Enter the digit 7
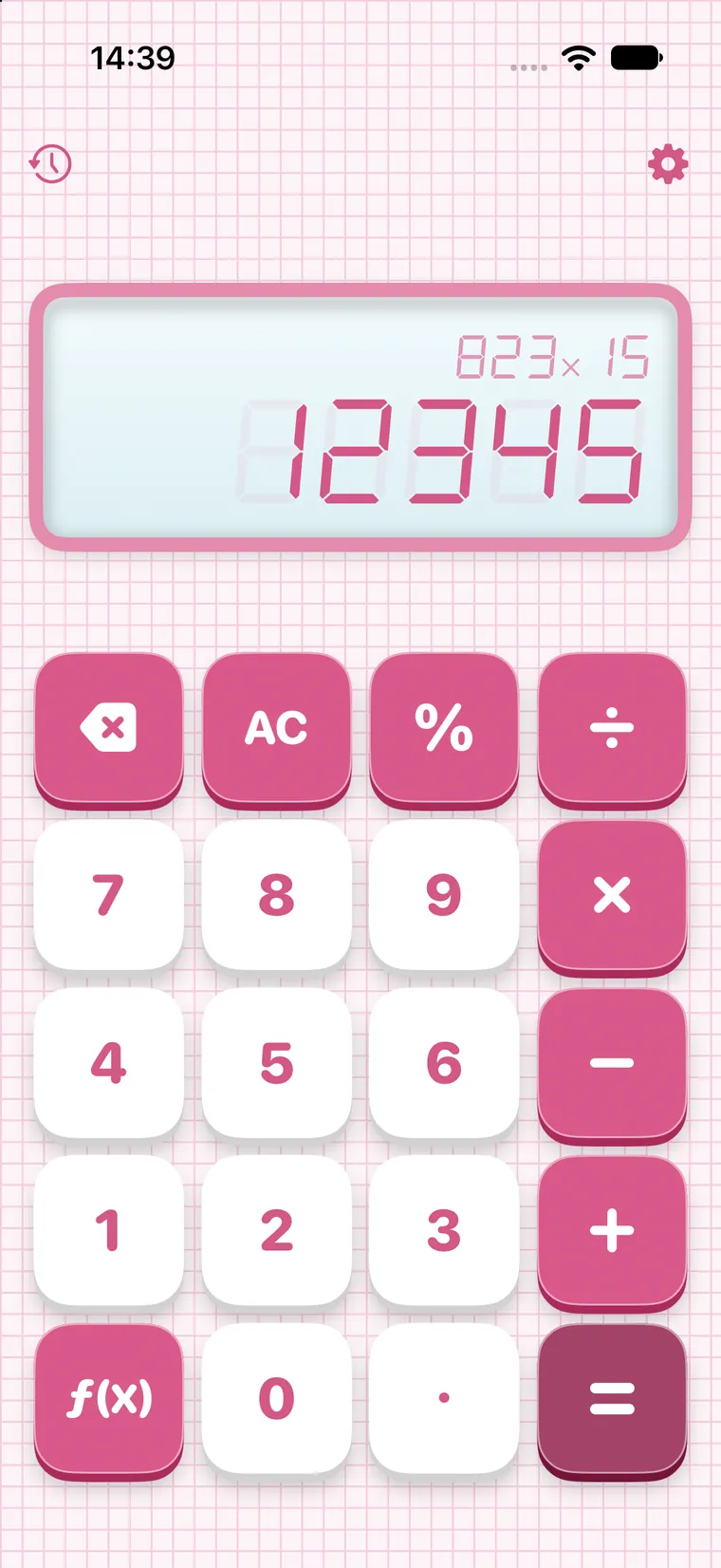 tap(109, 895)
